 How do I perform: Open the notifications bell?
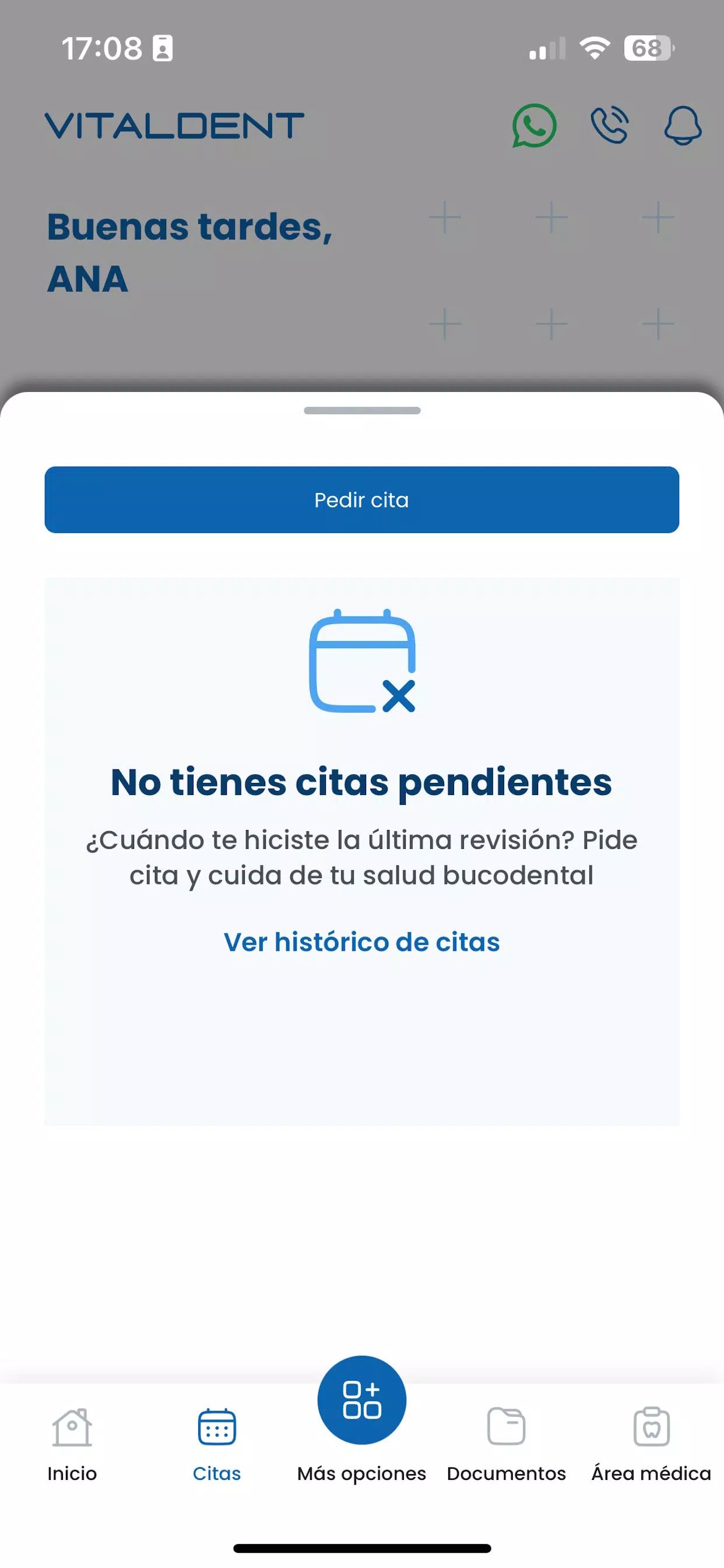tap(682, 125)
